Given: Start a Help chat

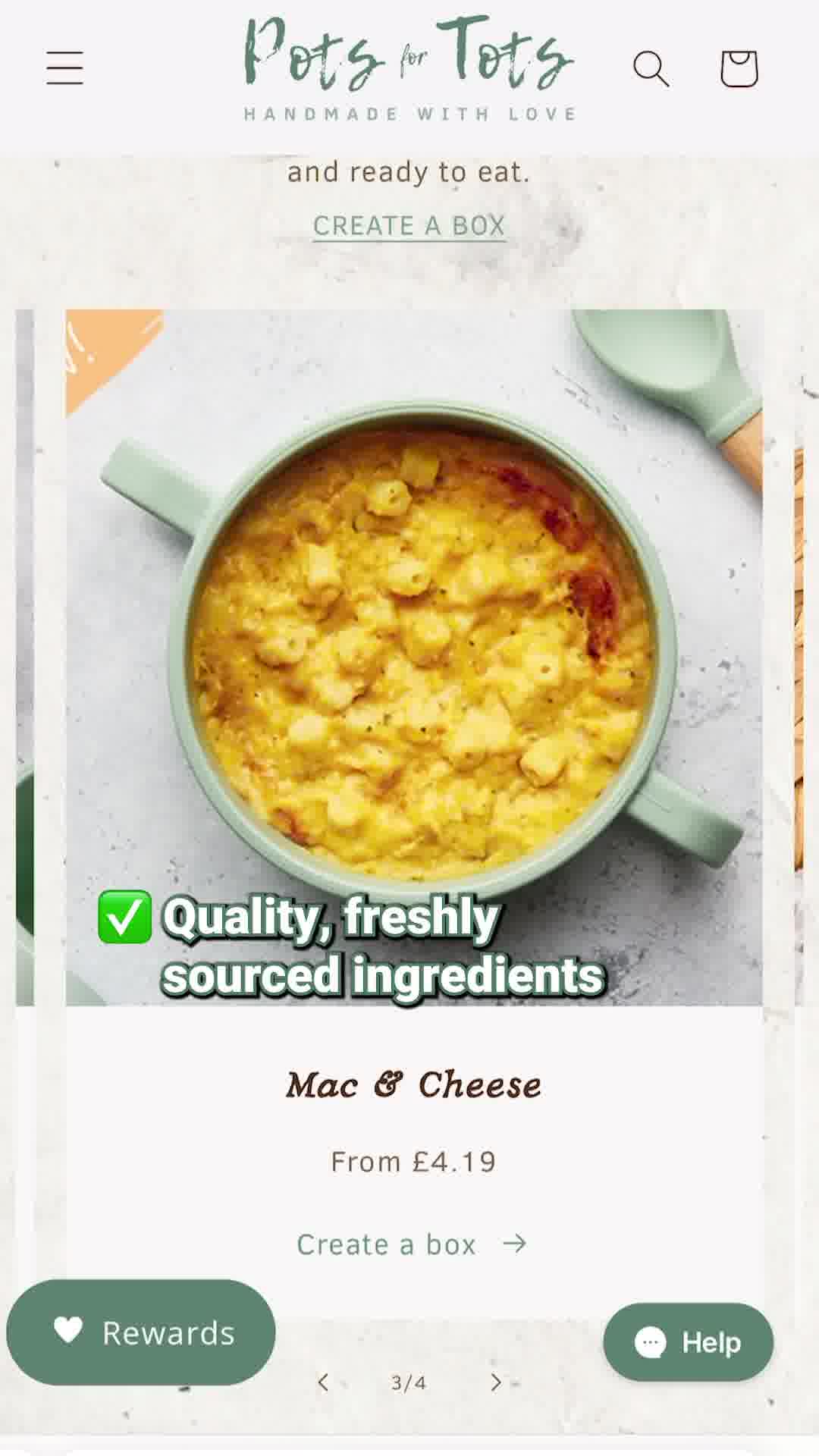Looking at the screenshot, I should tap(688, 1342).
